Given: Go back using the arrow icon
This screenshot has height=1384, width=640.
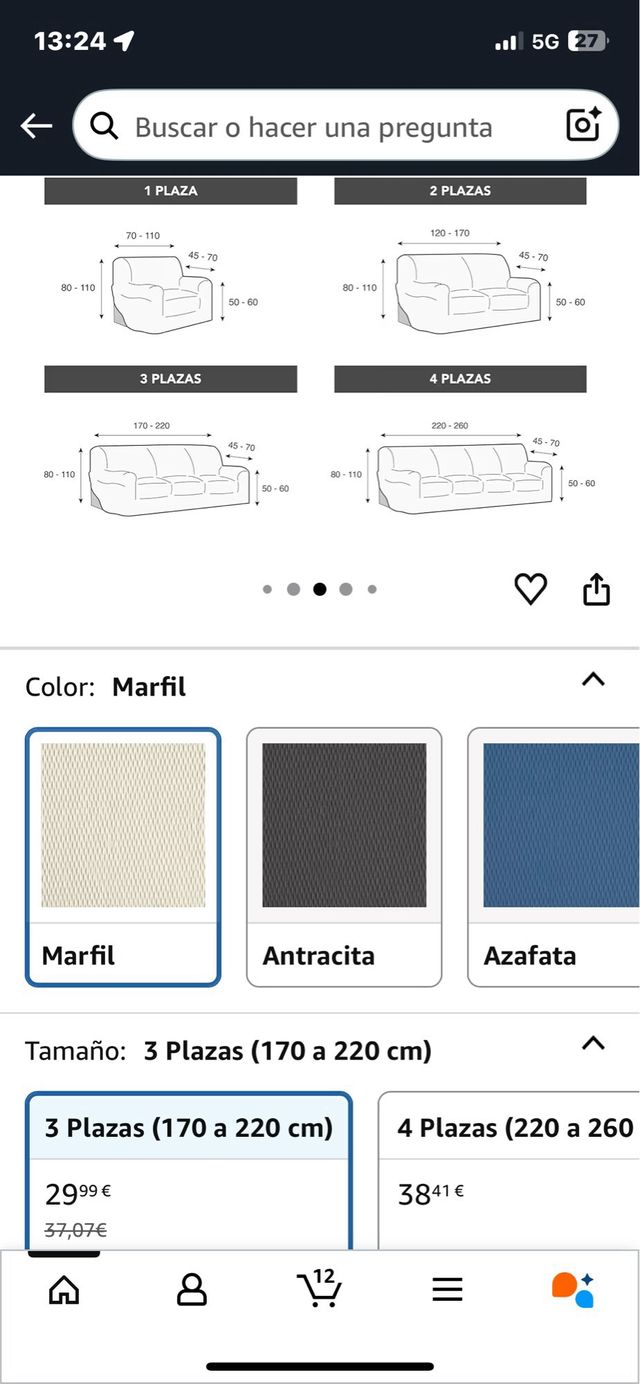Looking at the screenshot, I should (36, 126).
